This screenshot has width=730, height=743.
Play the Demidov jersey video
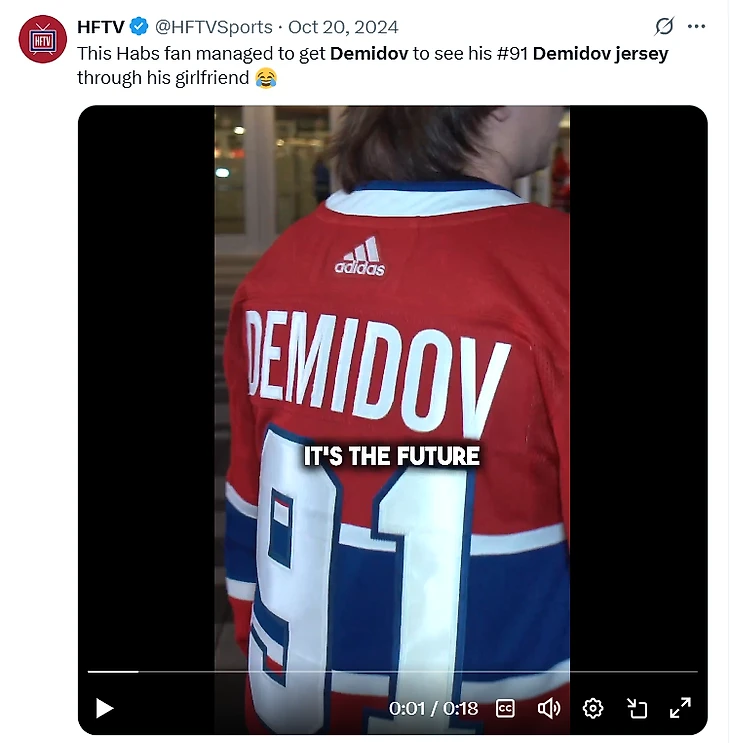point(104,708)
